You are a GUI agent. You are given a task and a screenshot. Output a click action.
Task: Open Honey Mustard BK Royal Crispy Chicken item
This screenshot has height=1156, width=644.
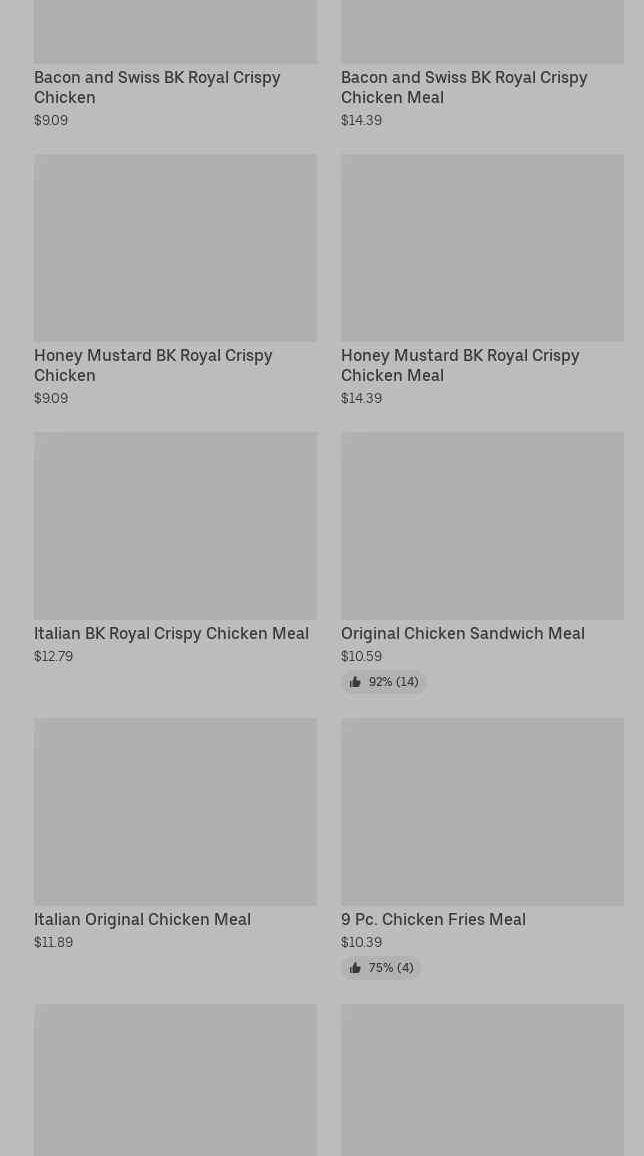[x=175, y=280]
